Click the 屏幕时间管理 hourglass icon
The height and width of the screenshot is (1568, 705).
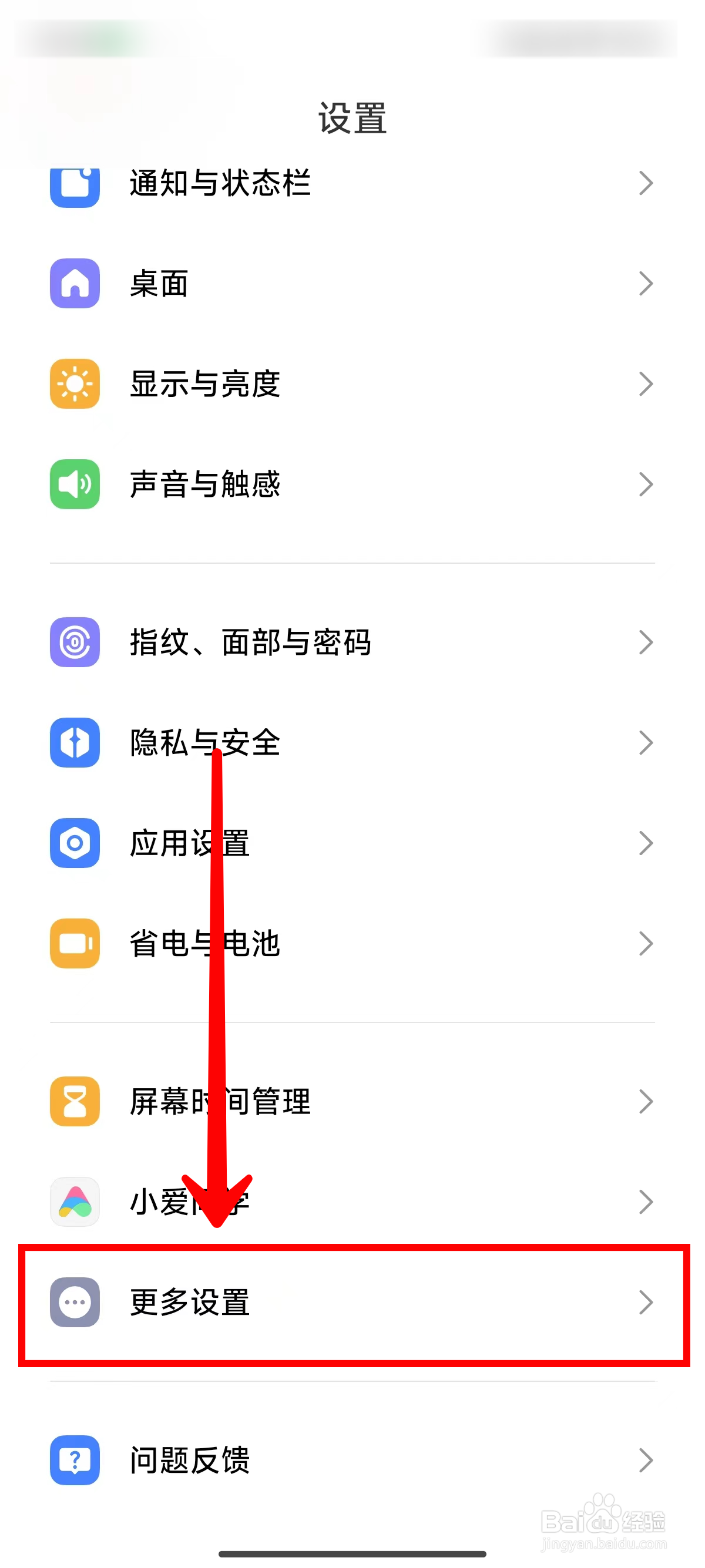tap(74, 1102)
